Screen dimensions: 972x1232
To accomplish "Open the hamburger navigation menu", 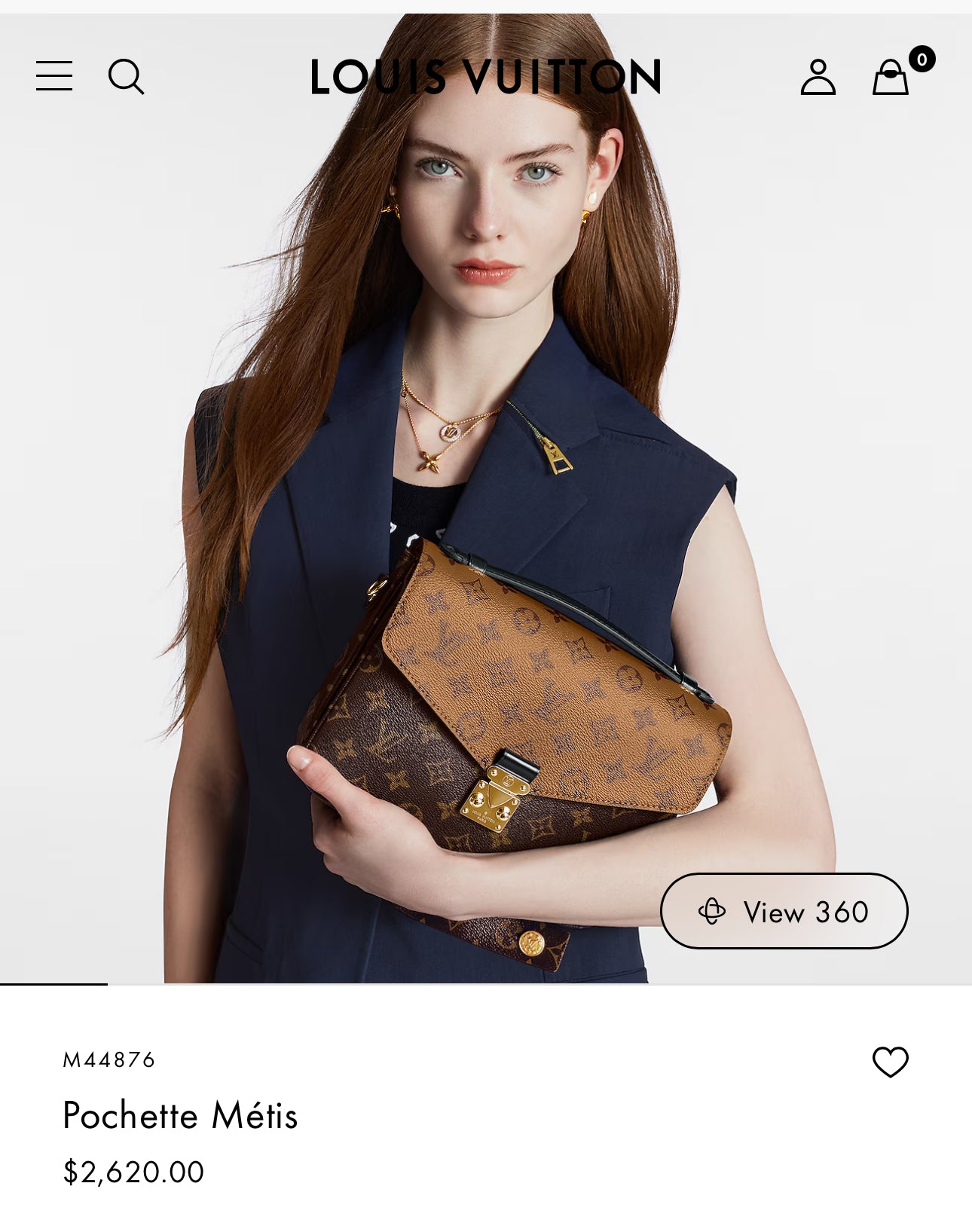I will [54, 76].
